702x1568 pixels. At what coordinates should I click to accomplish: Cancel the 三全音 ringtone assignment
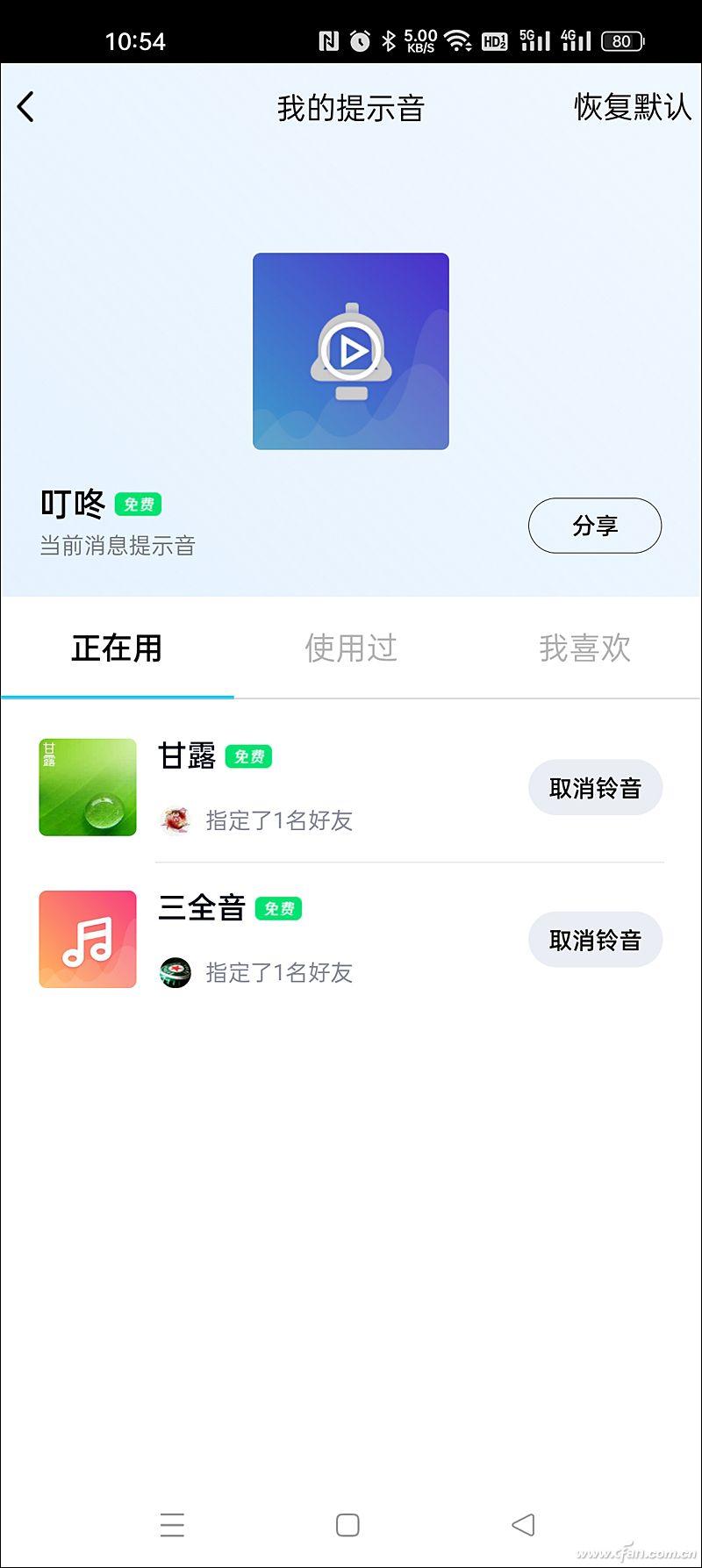[595, 939]
